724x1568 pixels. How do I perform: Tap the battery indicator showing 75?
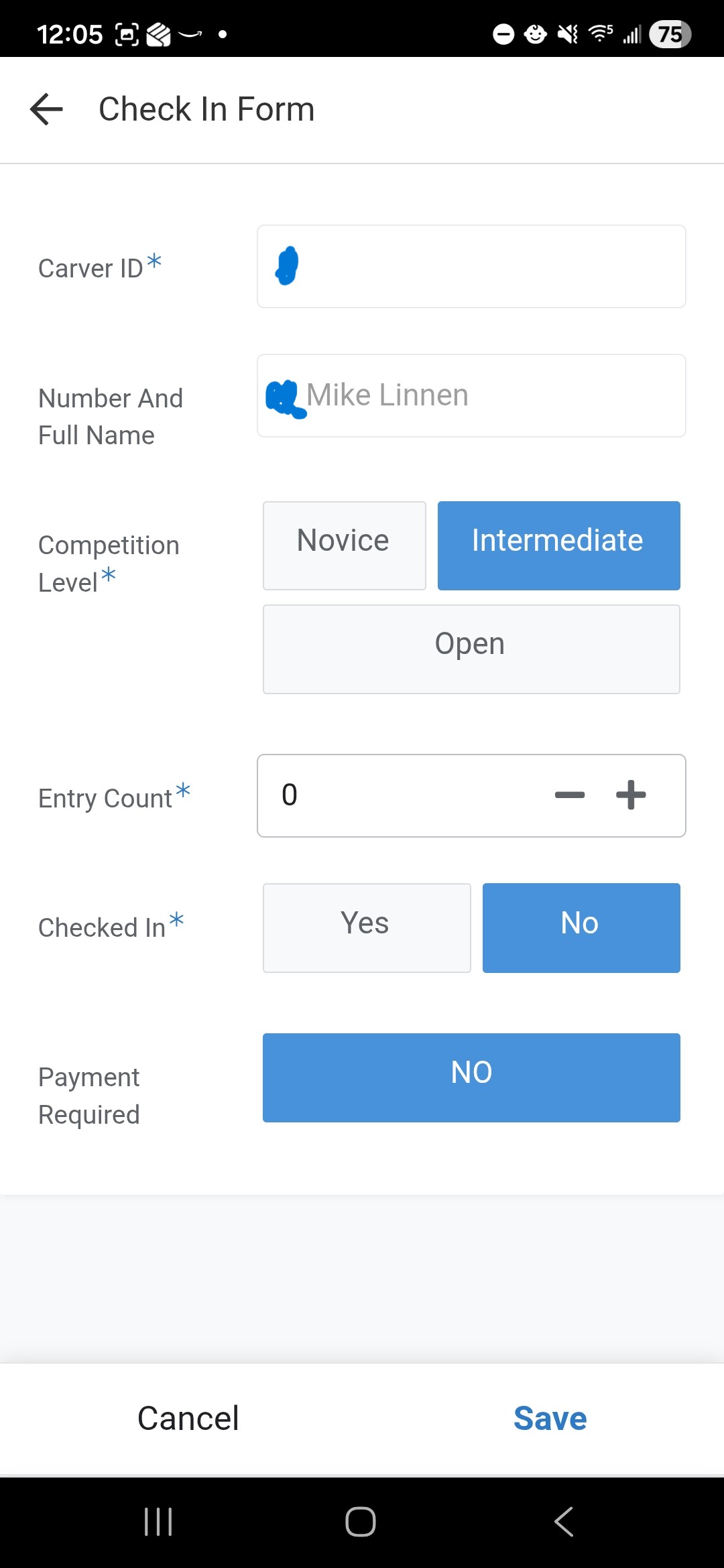pyautogui.click(x=668, y=32)
